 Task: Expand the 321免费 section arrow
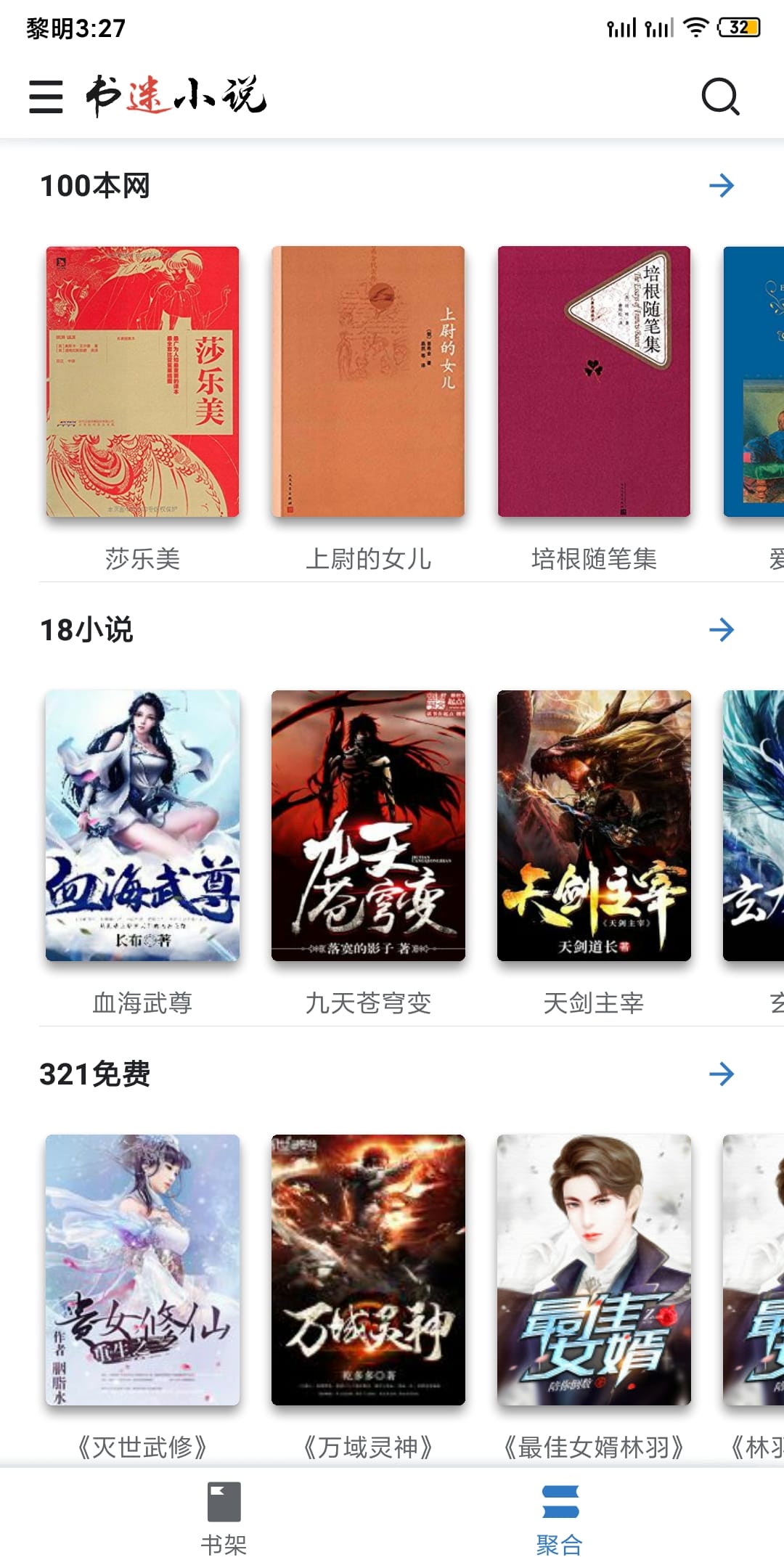tap(721, 1074)
